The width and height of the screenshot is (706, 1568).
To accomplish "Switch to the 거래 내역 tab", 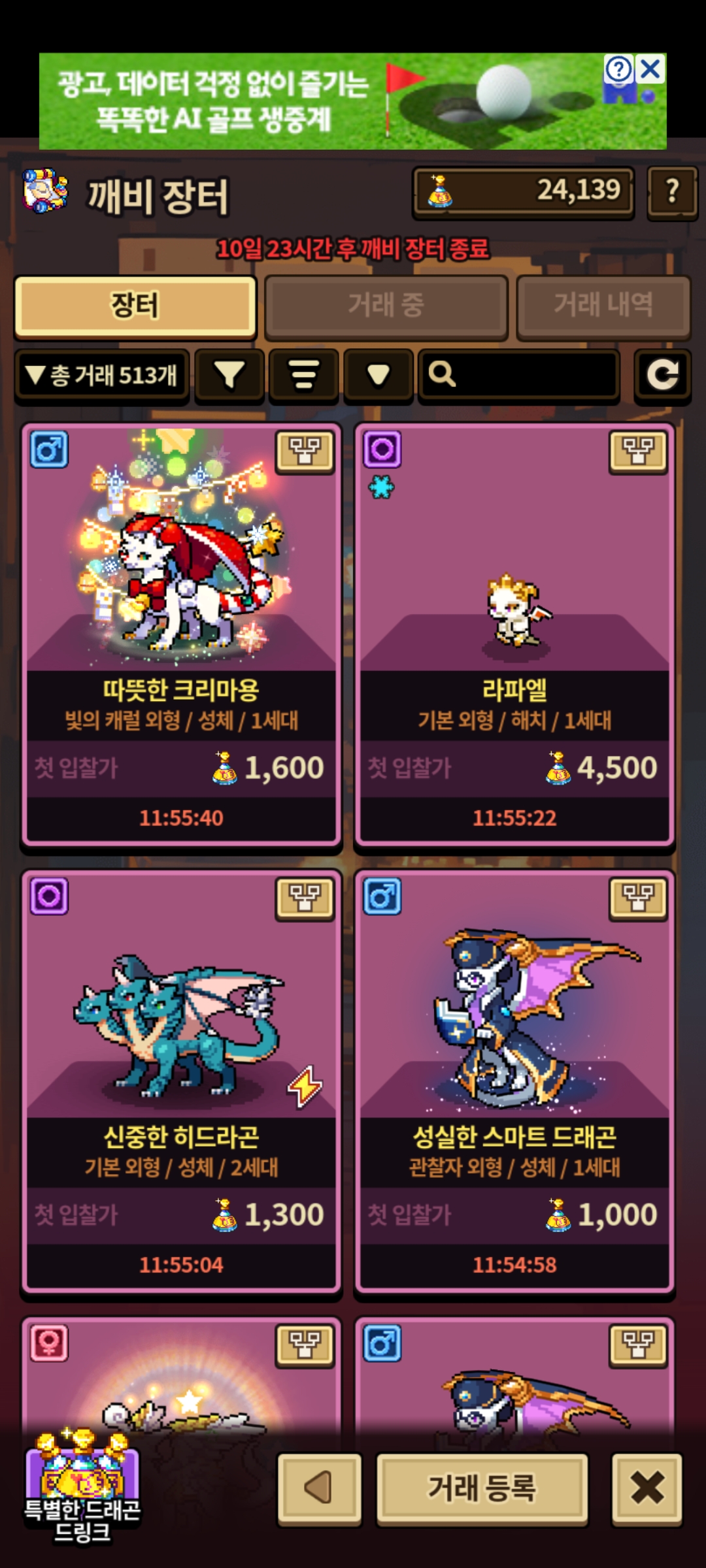I will point(603,305).
